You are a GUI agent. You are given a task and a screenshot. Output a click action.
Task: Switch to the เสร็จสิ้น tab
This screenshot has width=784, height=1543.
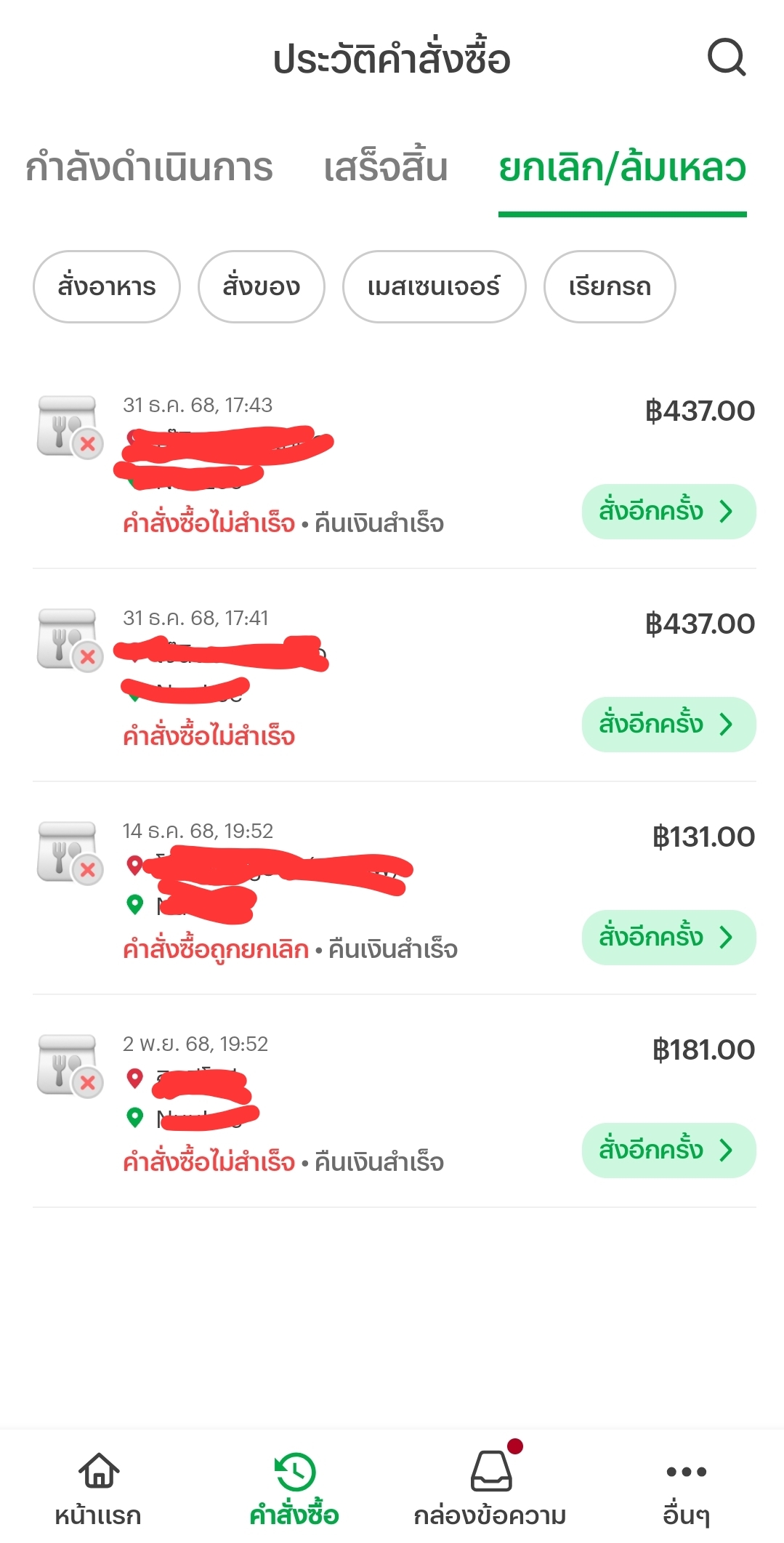(x=385, y=168)
